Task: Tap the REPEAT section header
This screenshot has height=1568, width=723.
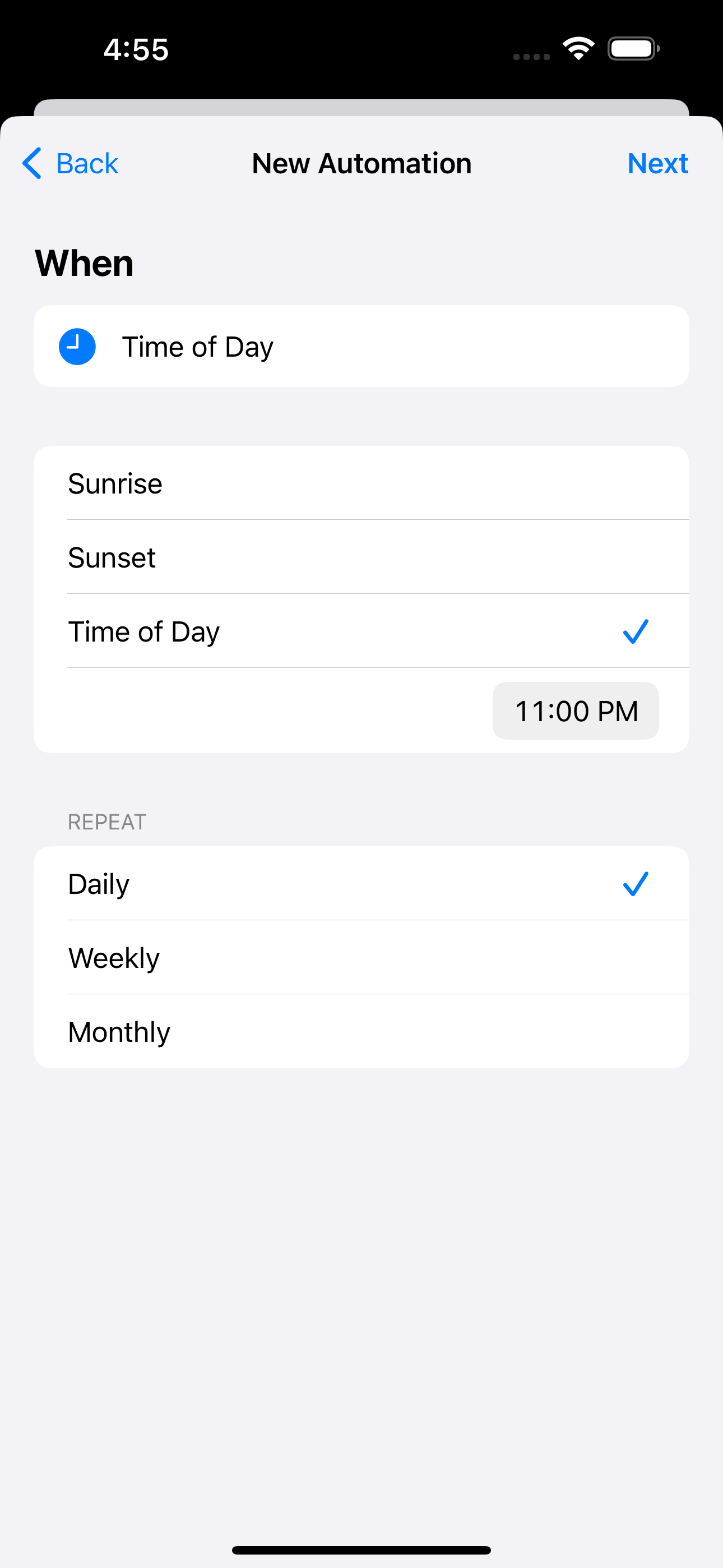Action: click(x=106, y=821)
